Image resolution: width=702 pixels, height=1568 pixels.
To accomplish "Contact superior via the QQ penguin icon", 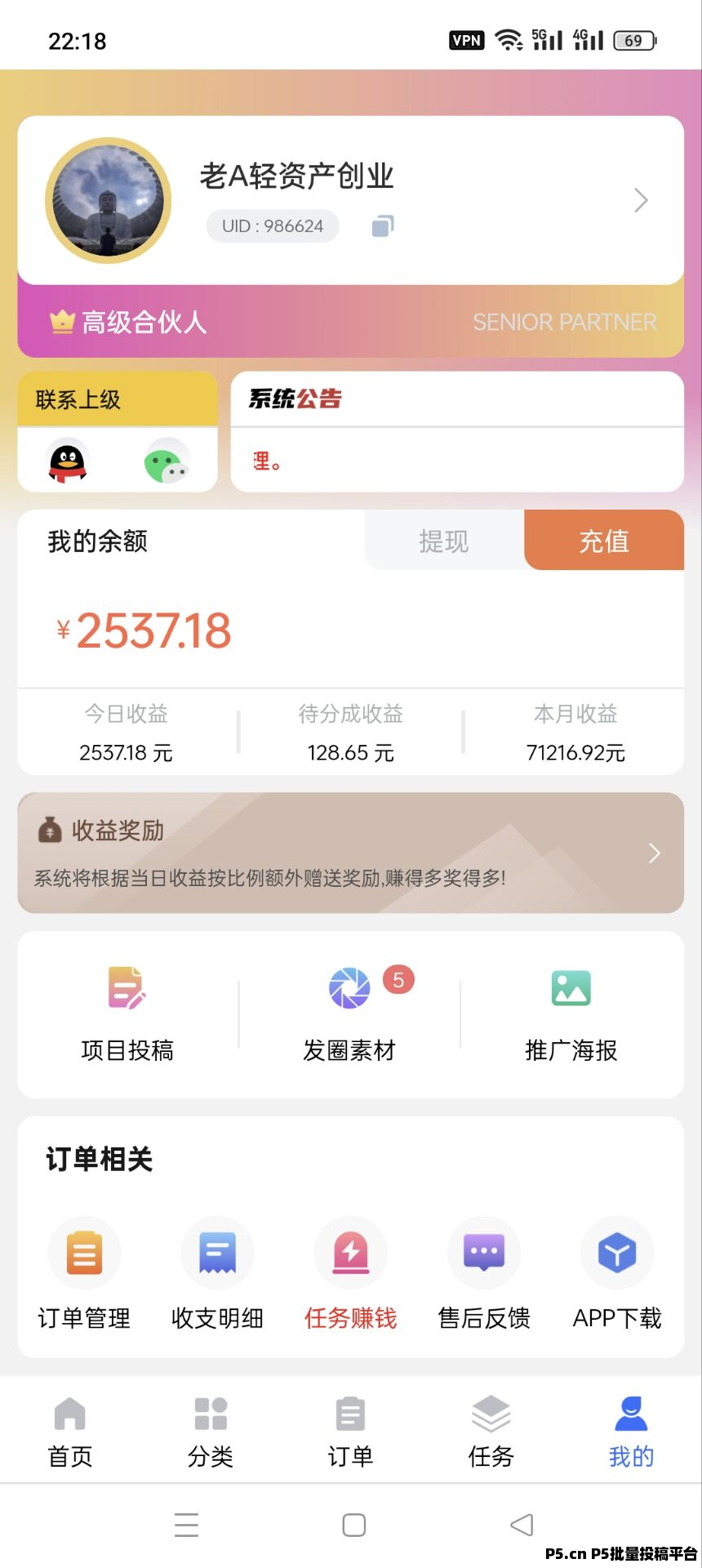I will click(x=68, y=462).
